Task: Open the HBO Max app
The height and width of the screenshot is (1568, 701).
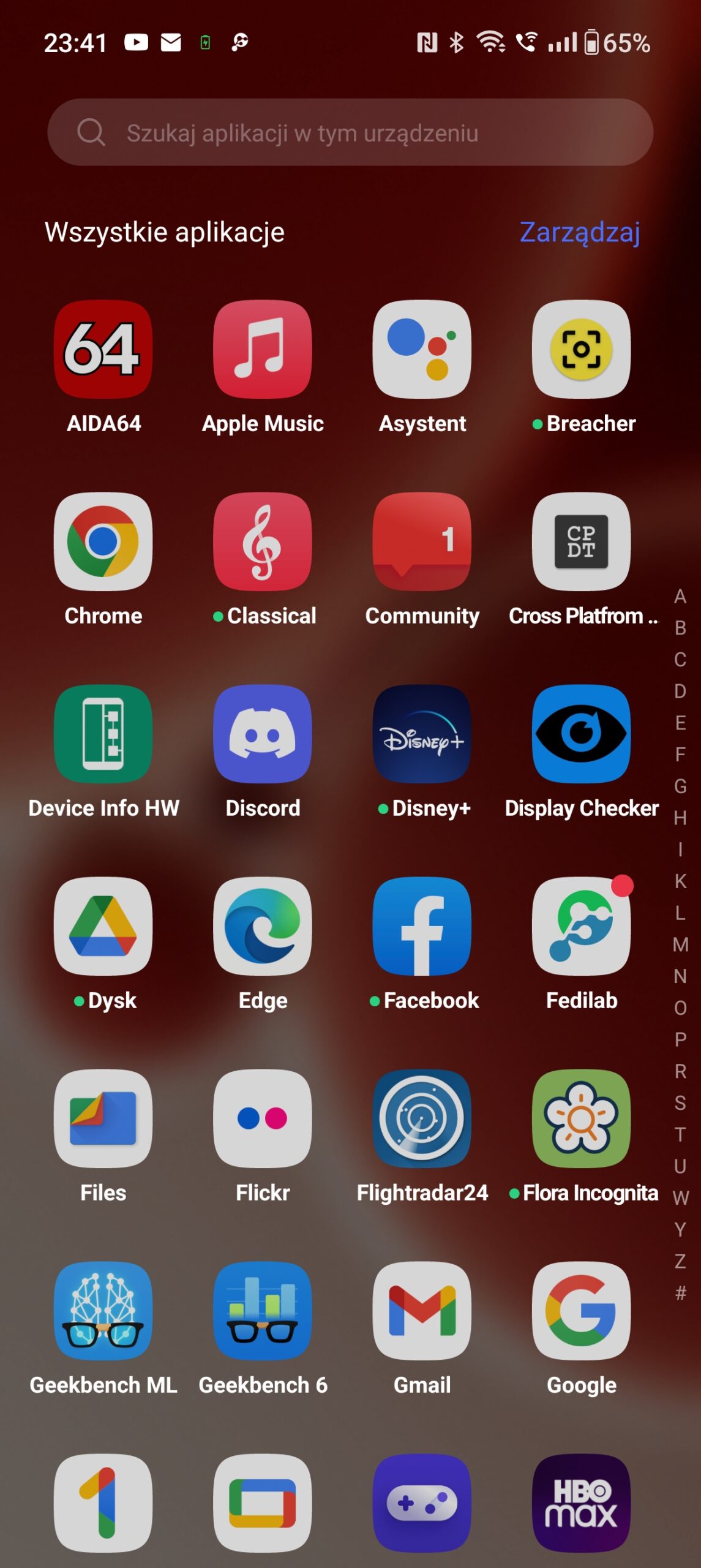Action: [x=581, y=1504]
